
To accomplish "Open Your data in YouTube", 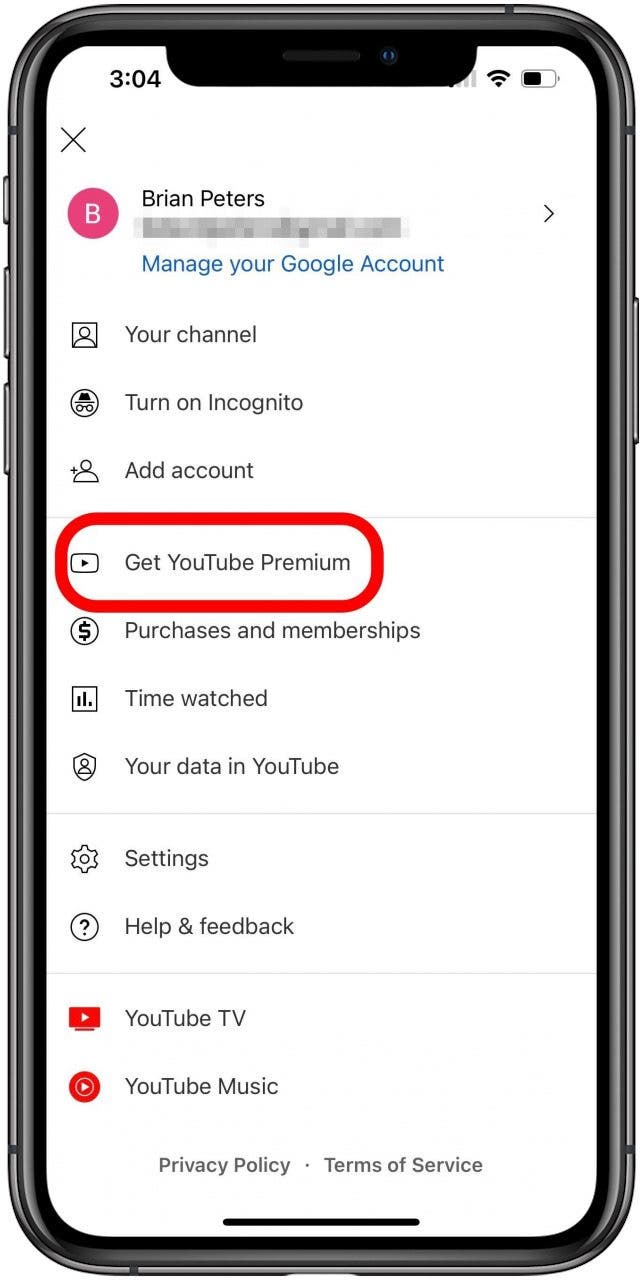I will (x=231, y=767).
